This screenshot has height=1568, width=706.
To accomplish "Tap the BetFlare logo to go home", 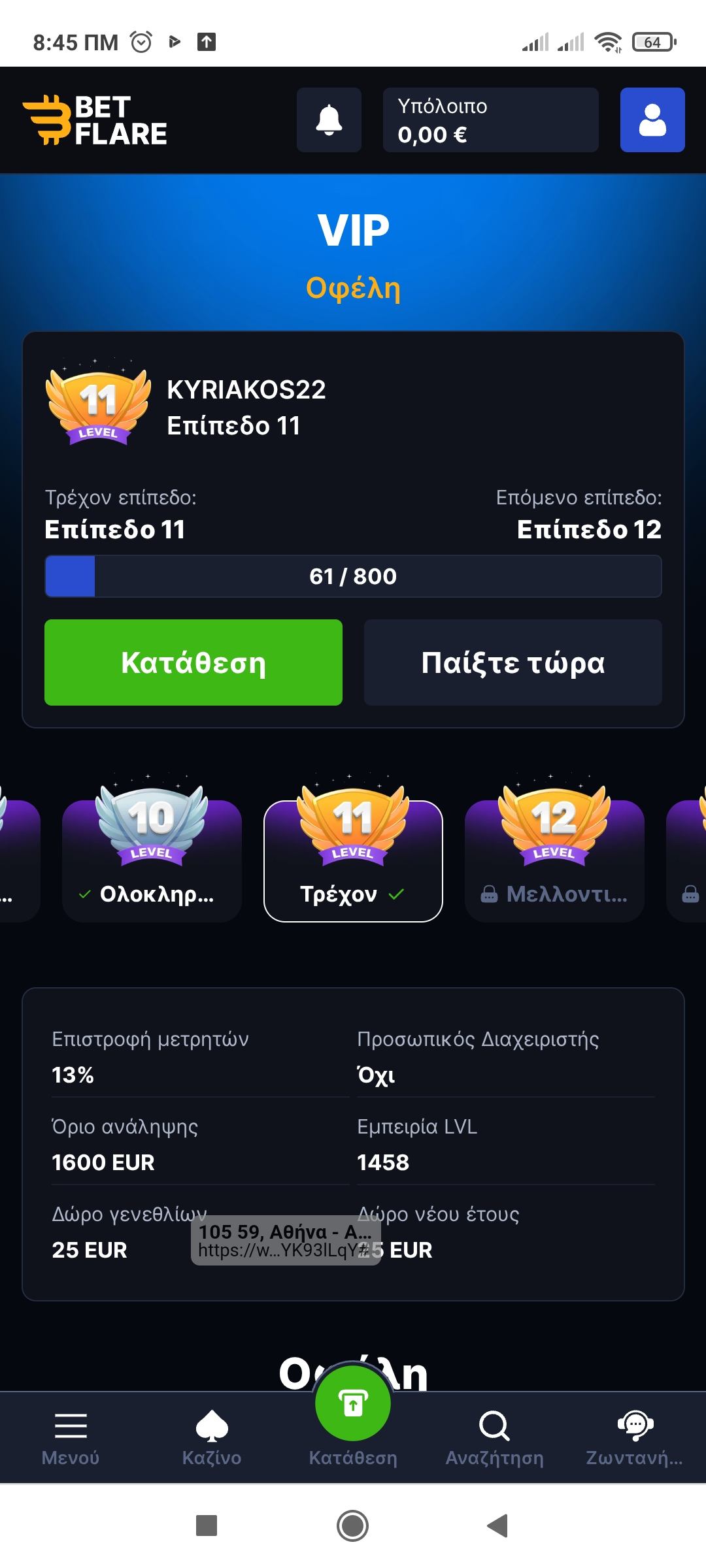I will pos(95,120).
